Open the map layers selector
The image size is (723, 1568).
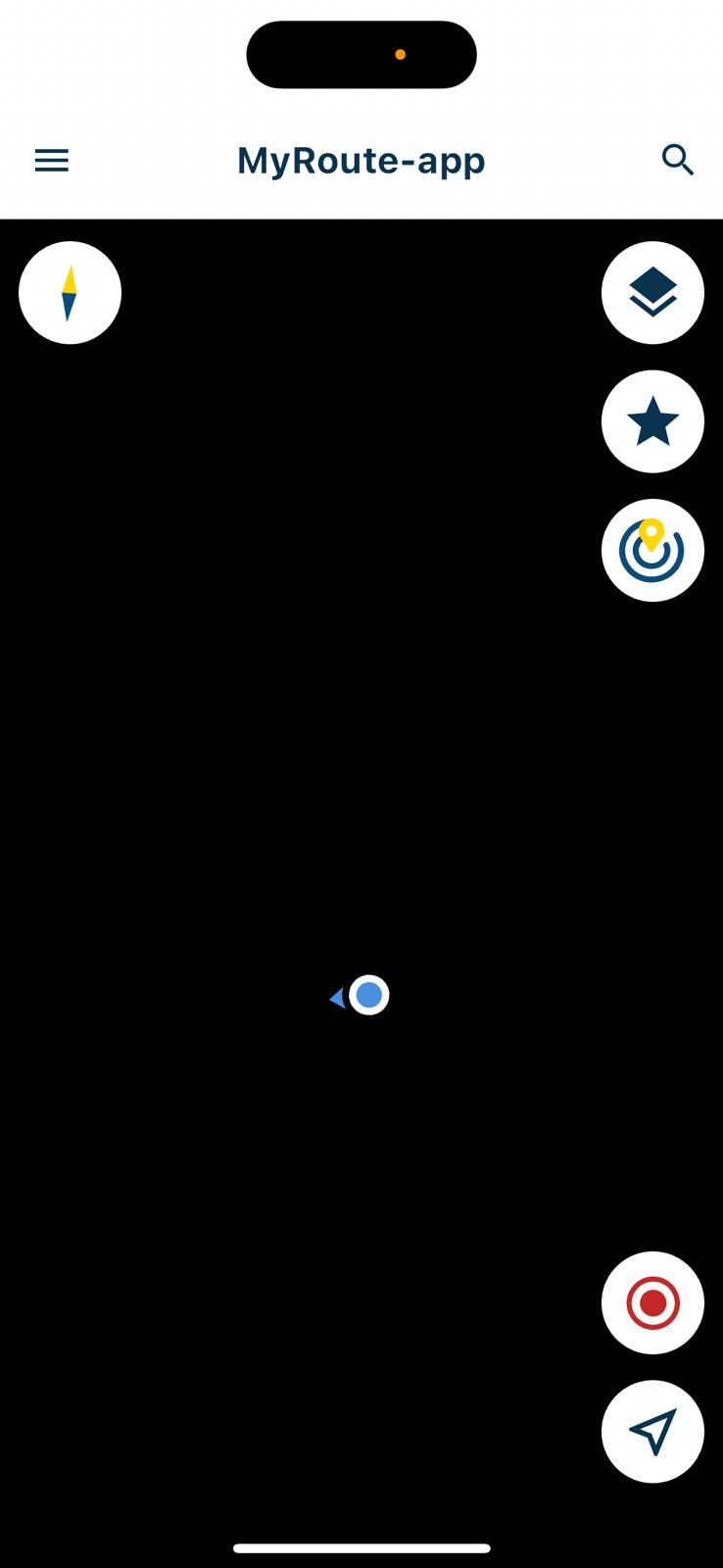point(652,293)
